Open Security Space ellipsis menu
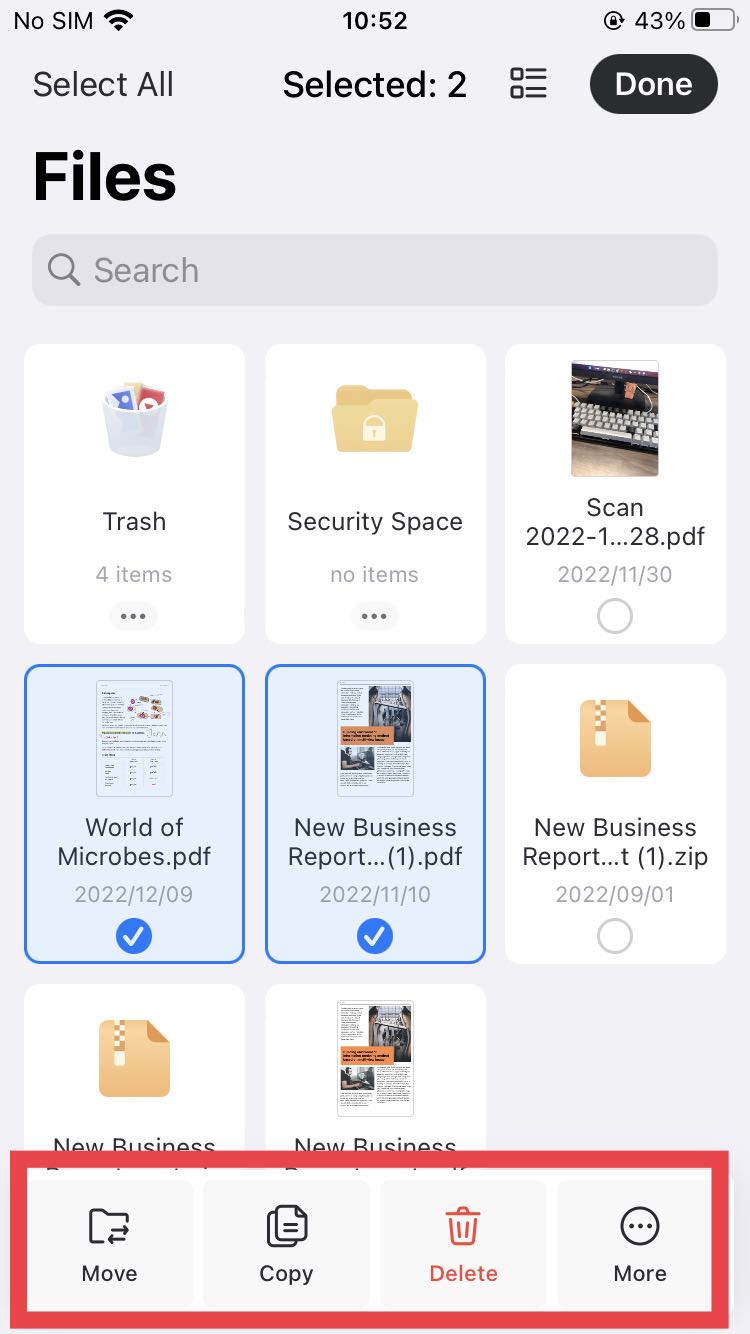This screenshot has height=1334, width=750. click(374, 616)
